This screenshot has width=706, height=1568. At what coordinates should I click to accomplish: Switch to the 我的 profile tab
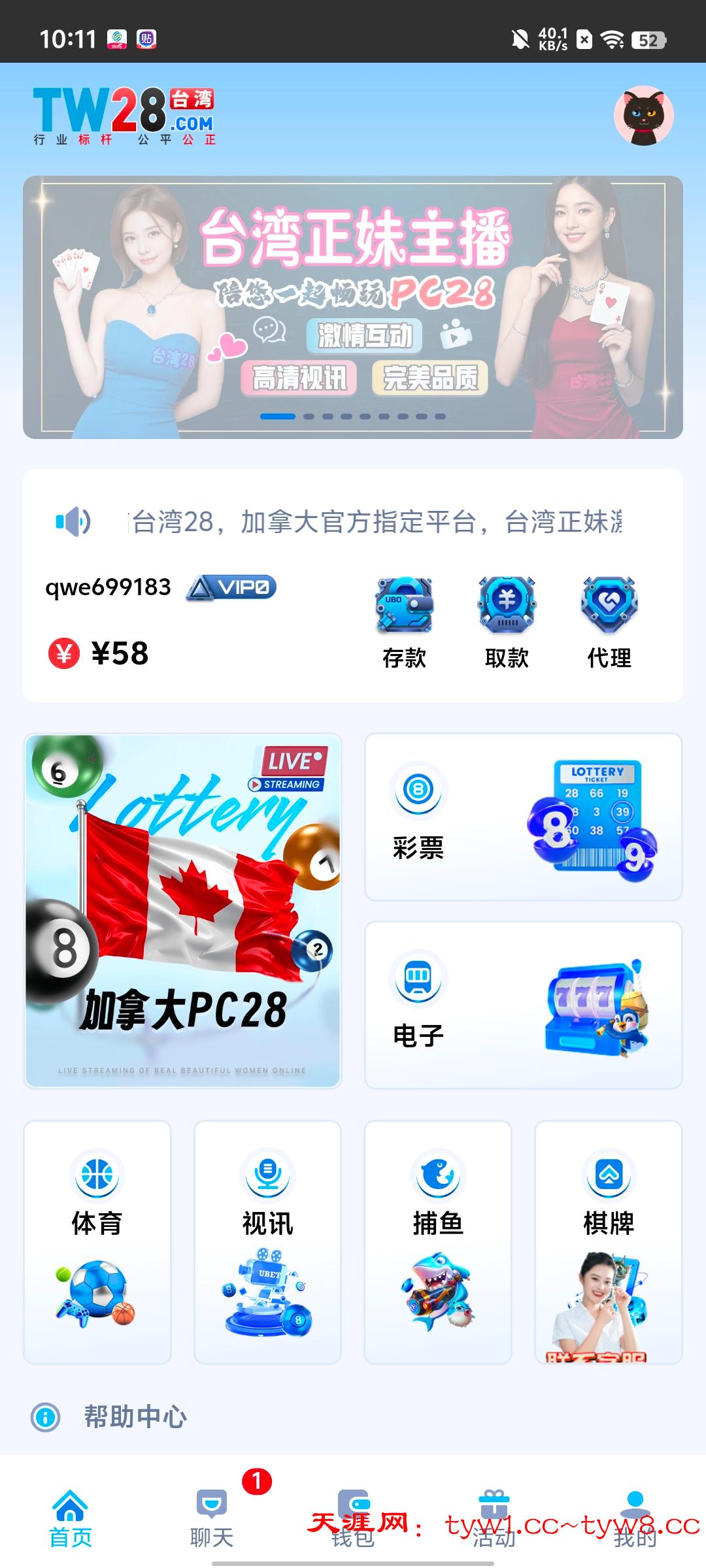coord(635,1518)
